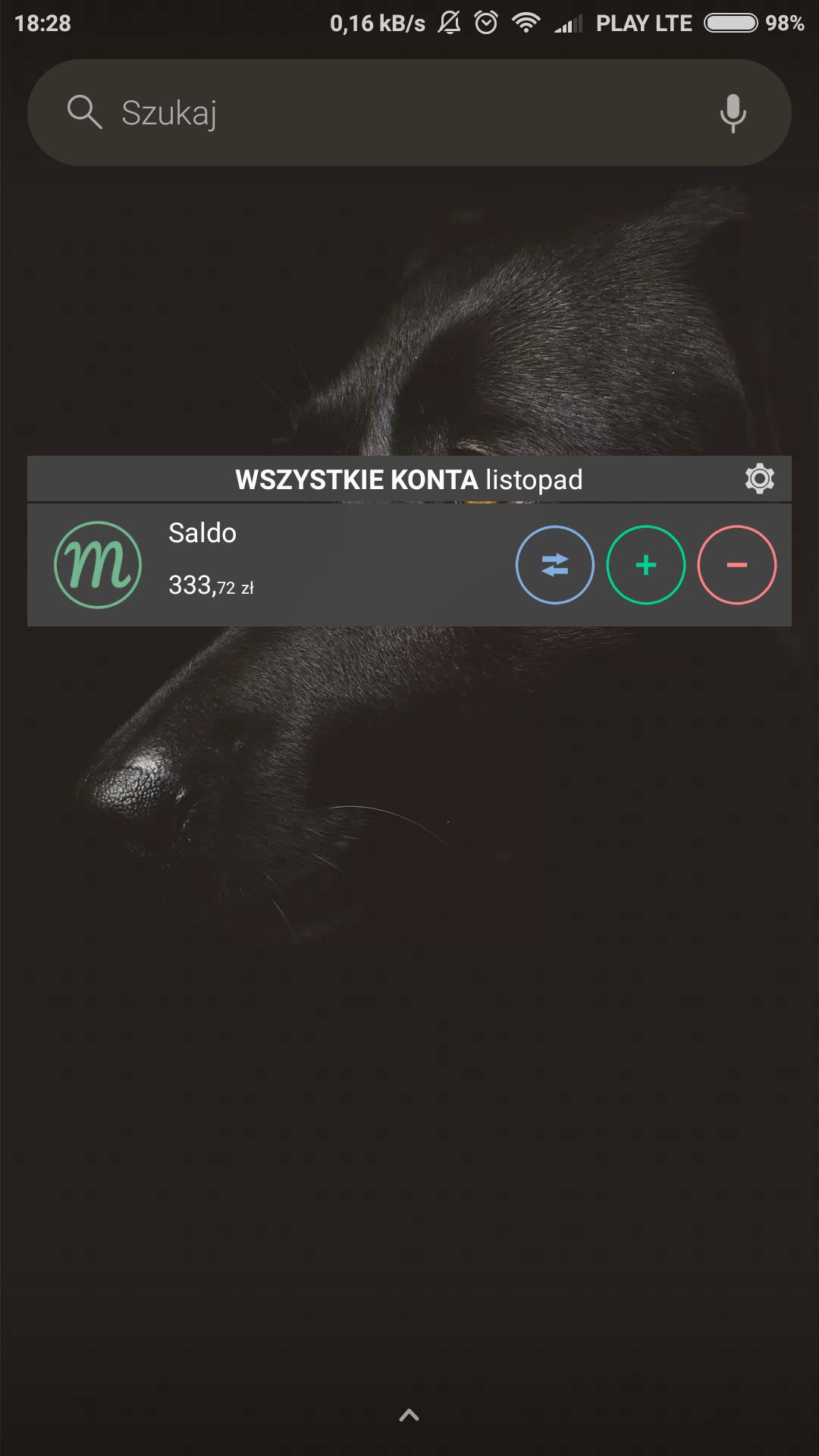The height and width of the screenshot is (1456, 819).
Task: Start voice search with the microphone
Action: point(733,113)
